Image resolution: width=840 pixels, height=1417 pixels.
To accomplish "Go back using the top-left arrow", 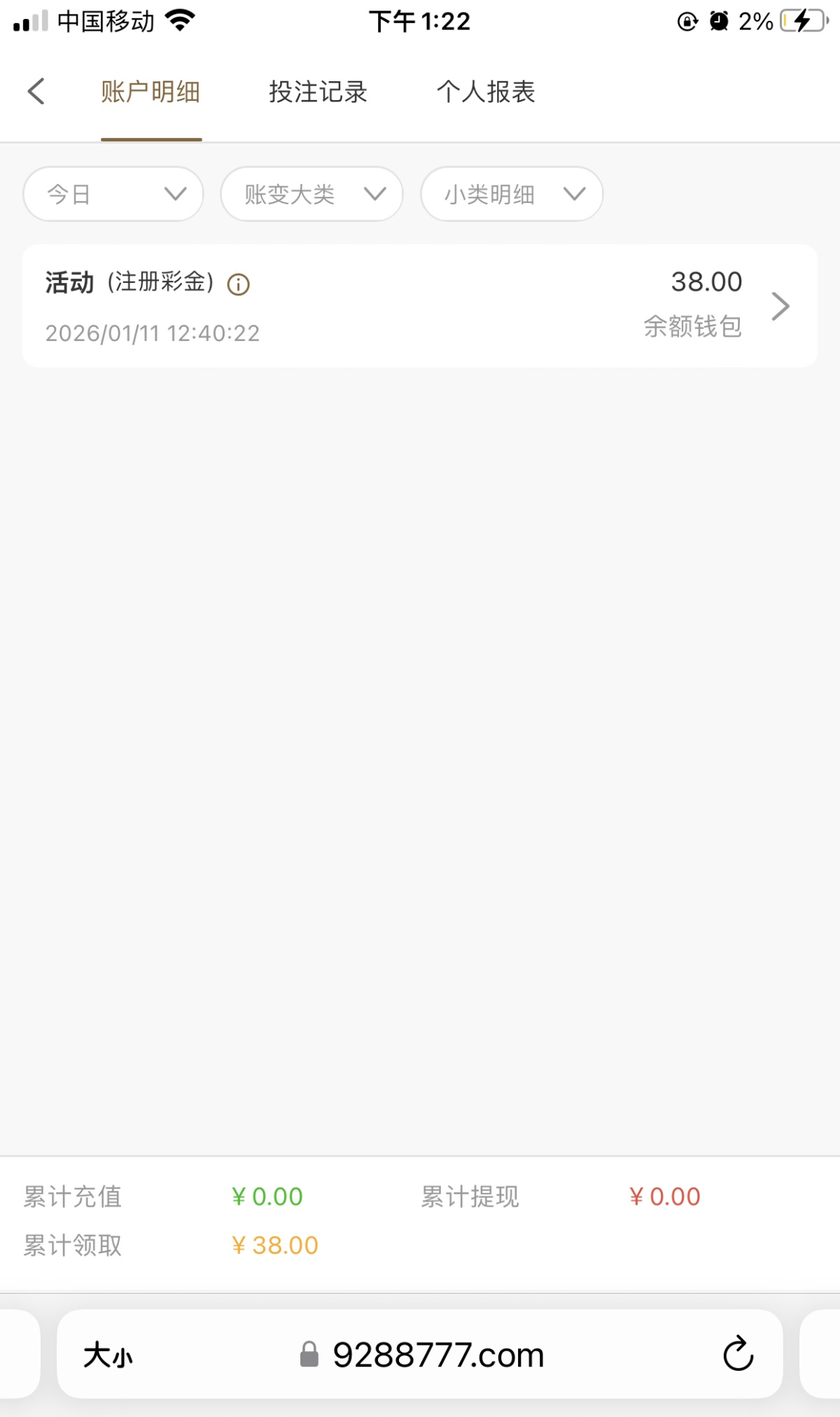I will pos(36,92).
